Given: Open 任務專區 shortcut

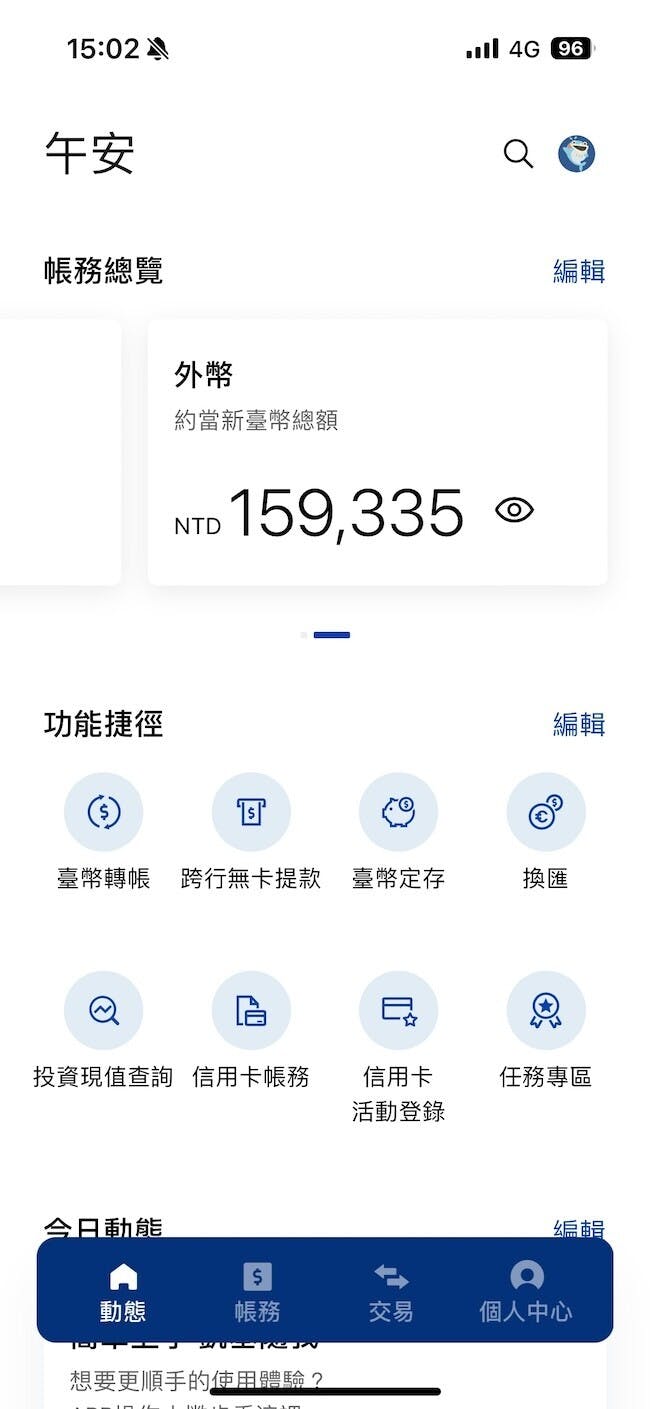Looking at the screenshot, I should [546, 1011].
